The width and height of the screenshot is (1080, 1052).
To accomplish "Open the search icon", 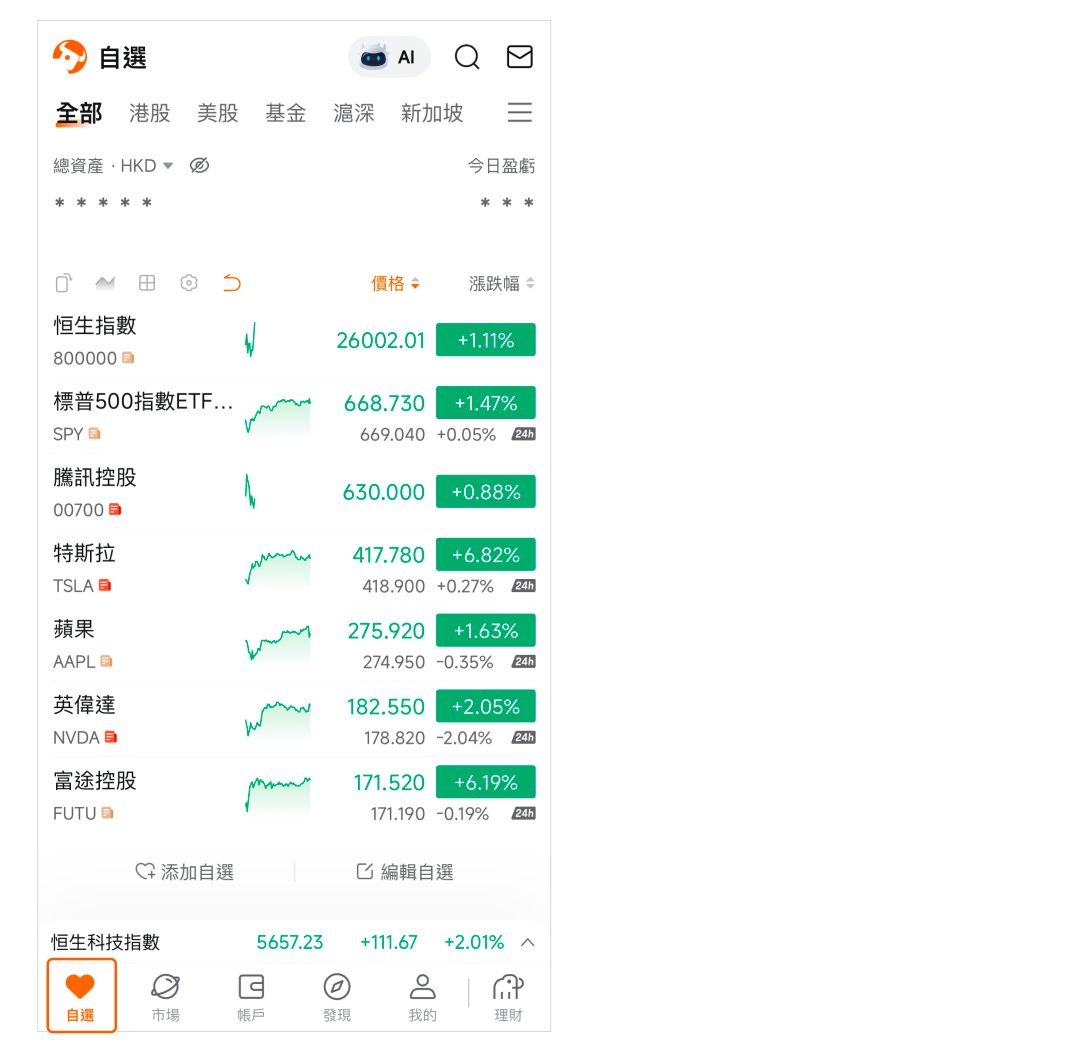I will [467, 57].
